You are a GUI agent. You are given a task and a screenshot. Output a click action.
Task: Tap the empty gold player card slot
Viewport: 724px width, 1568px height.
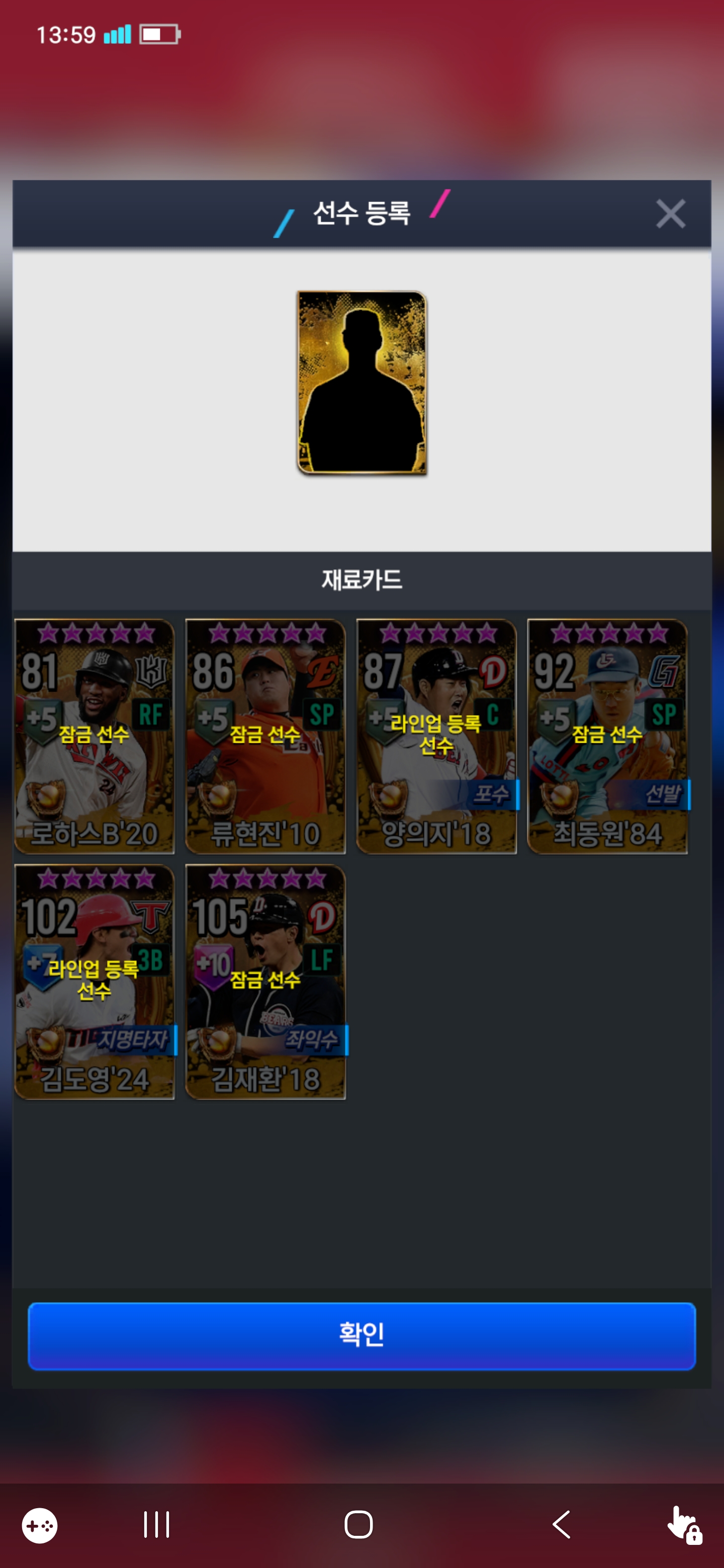point(361,382)
